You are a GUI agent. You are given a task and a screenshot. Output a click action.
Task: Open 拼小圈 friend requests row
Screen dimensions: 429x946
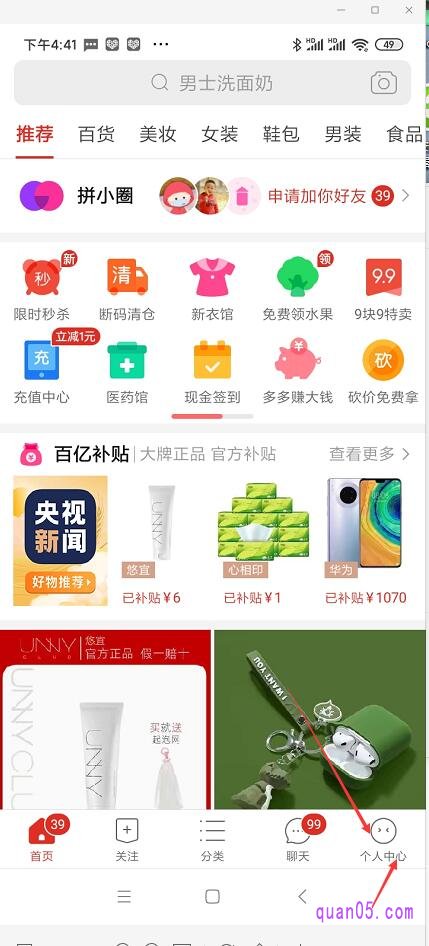[x=212, y=196]
